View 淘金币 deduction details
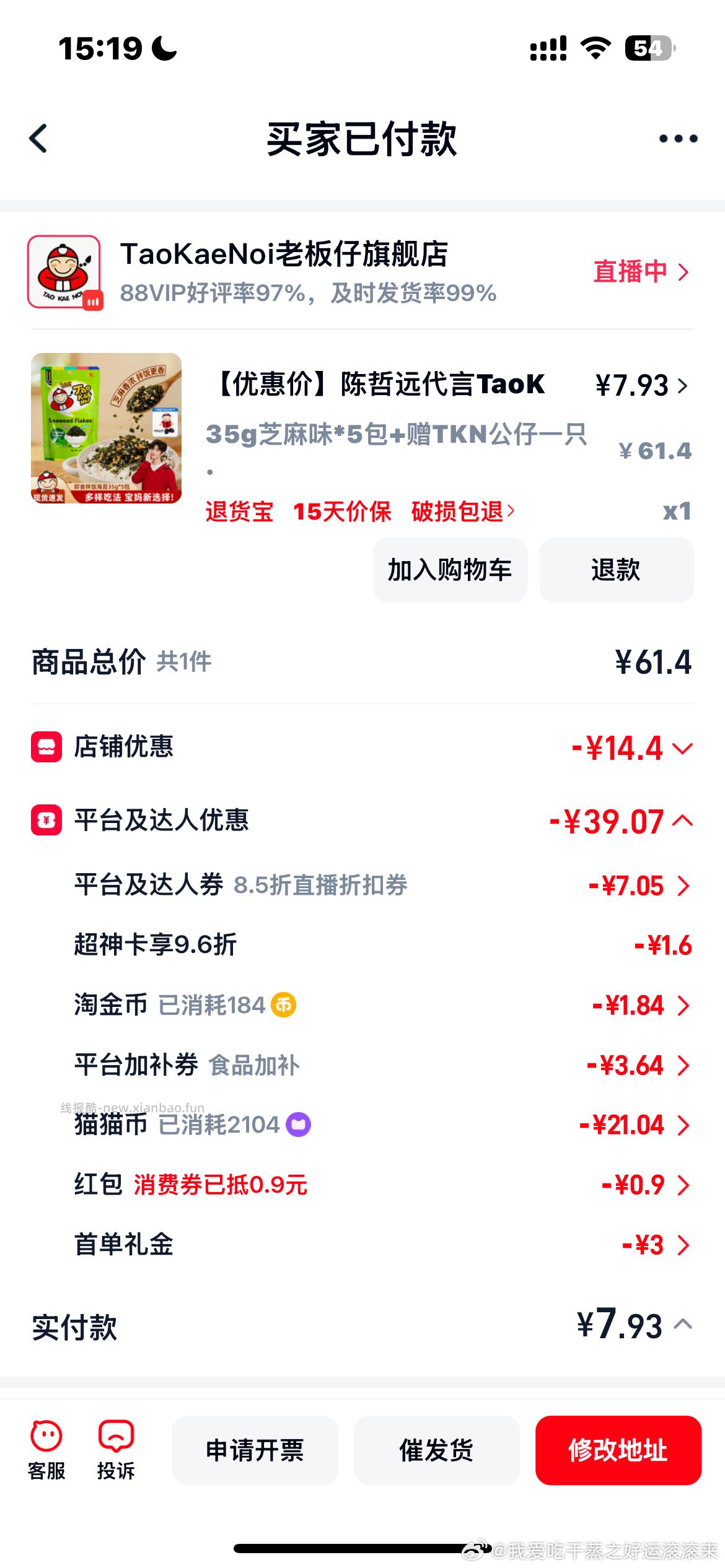The image size is (725, 1568). pos(685,1005)
